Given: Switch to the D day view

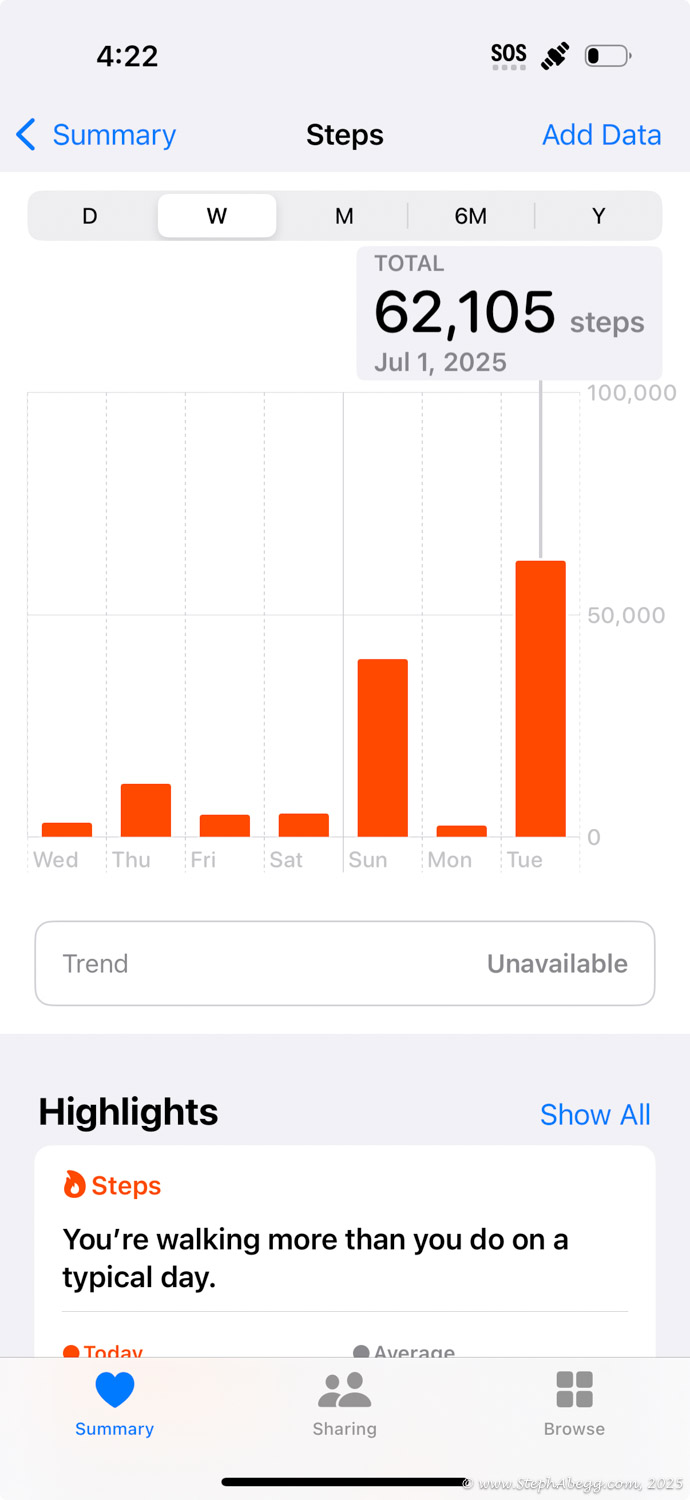Looking at the screenshot, I should (90, 216).
